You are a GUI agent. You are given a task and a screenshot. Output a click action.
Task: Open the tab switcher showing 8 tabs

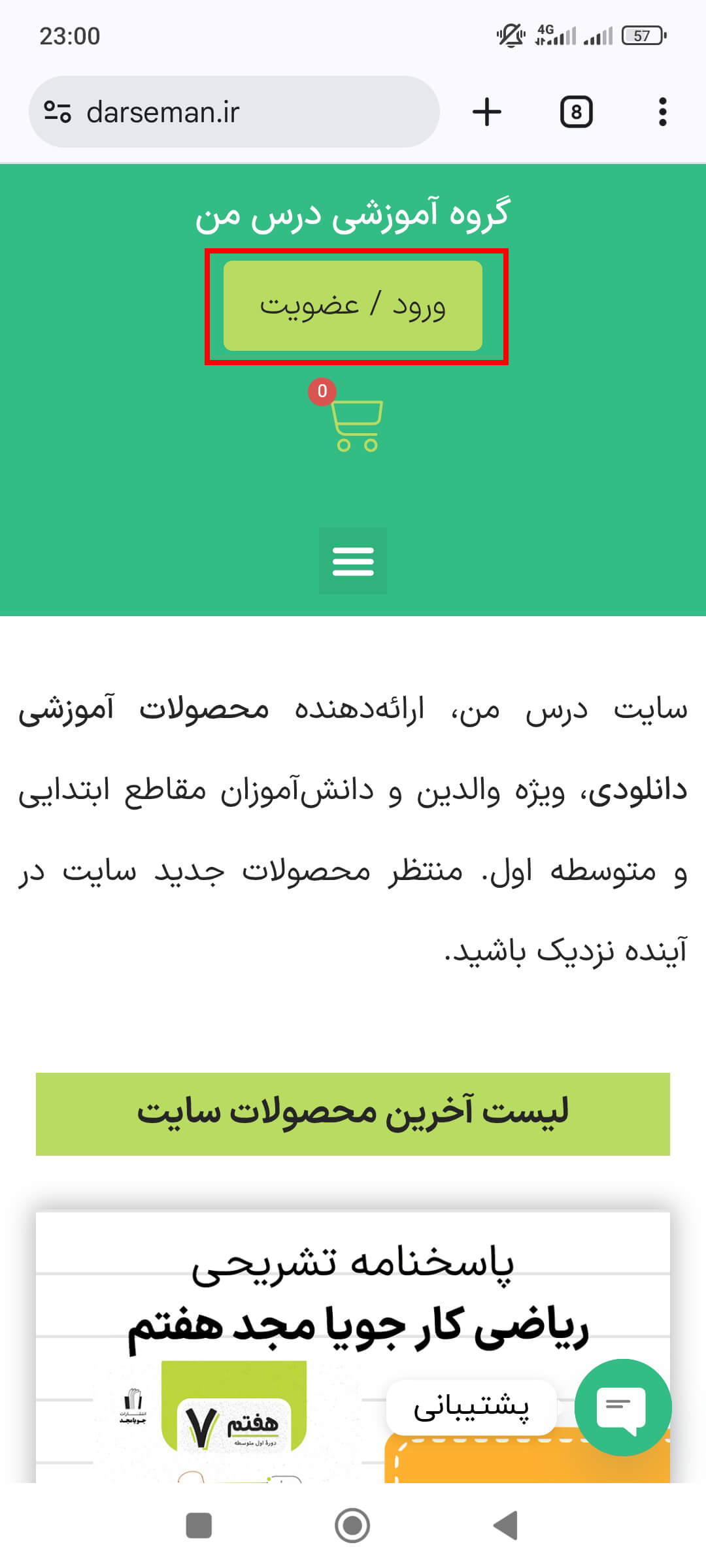click(x=576, y=112)
